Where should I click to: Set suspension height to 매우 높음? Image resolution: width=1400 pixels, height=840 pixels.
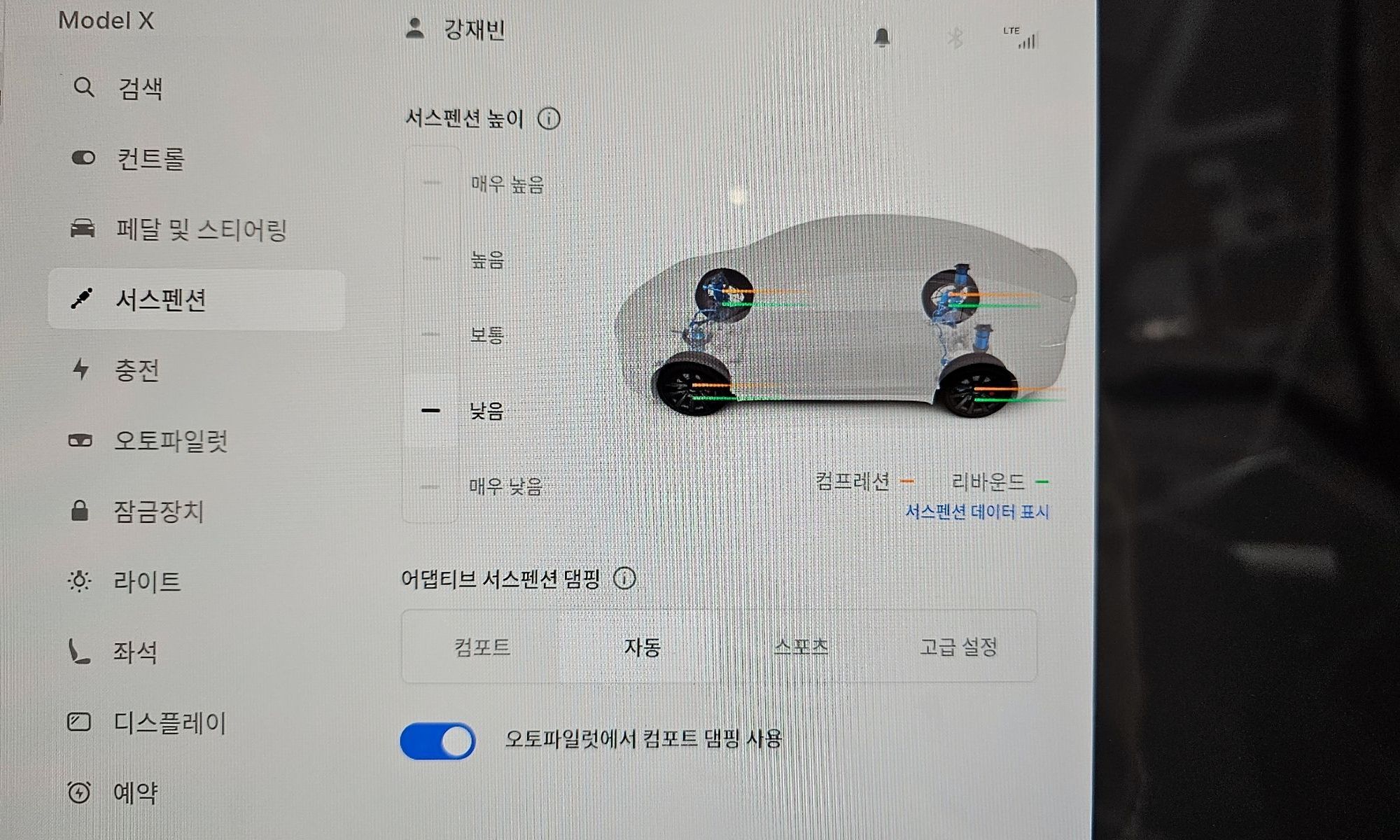click(505, 185)
